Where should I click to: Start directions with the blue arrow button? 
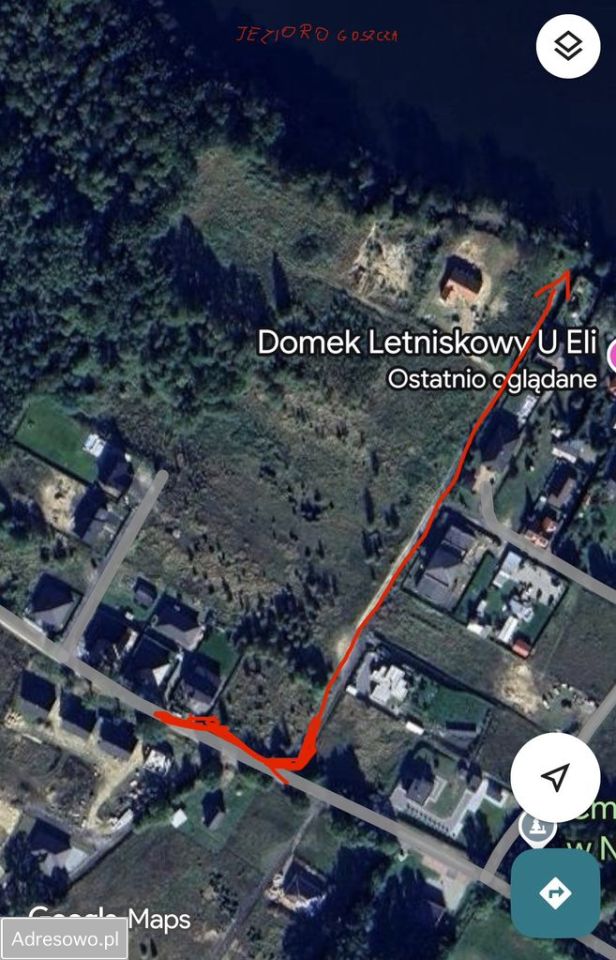[555, 893]
